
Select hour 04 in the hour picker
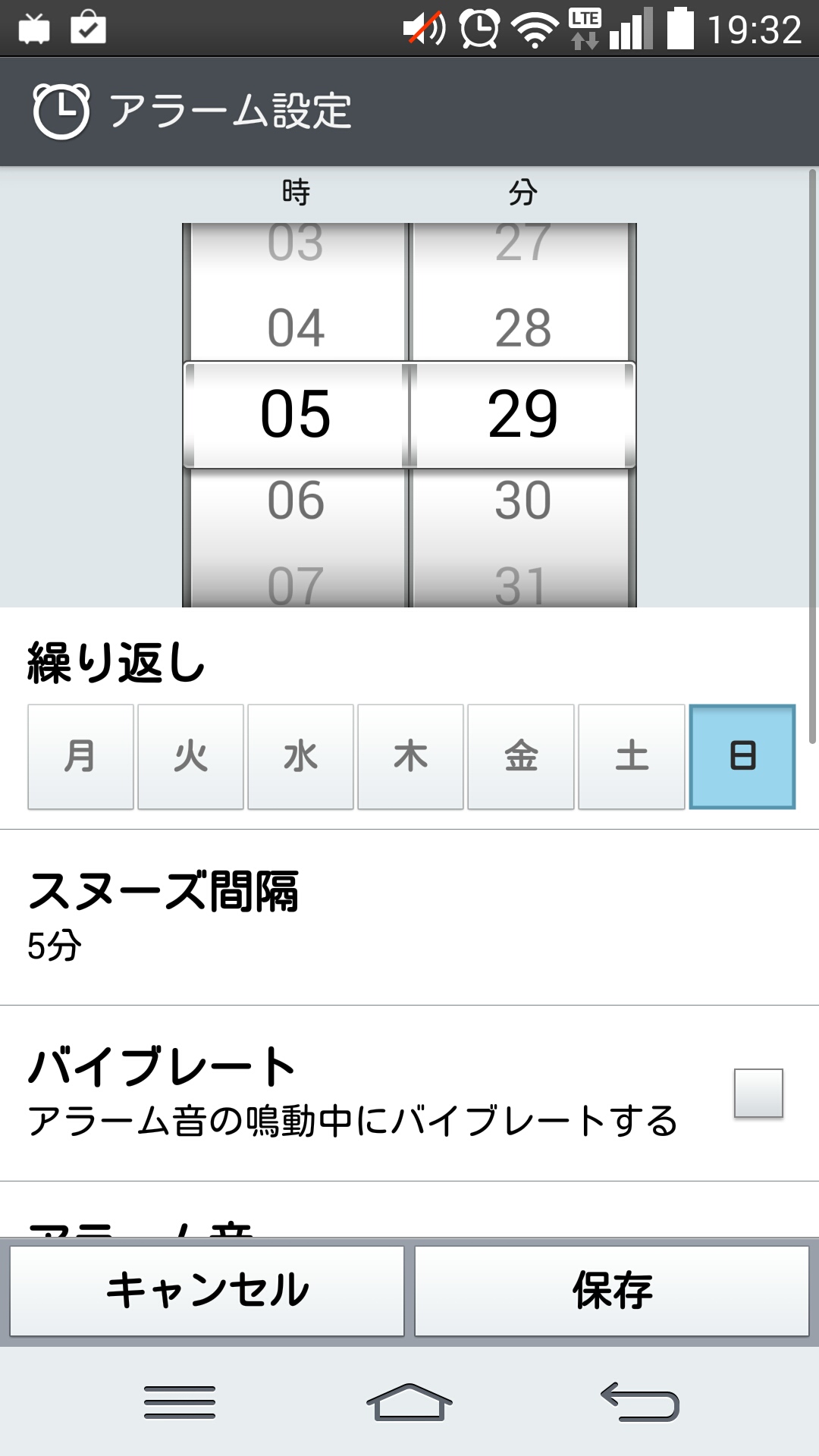tap(296, 328)
